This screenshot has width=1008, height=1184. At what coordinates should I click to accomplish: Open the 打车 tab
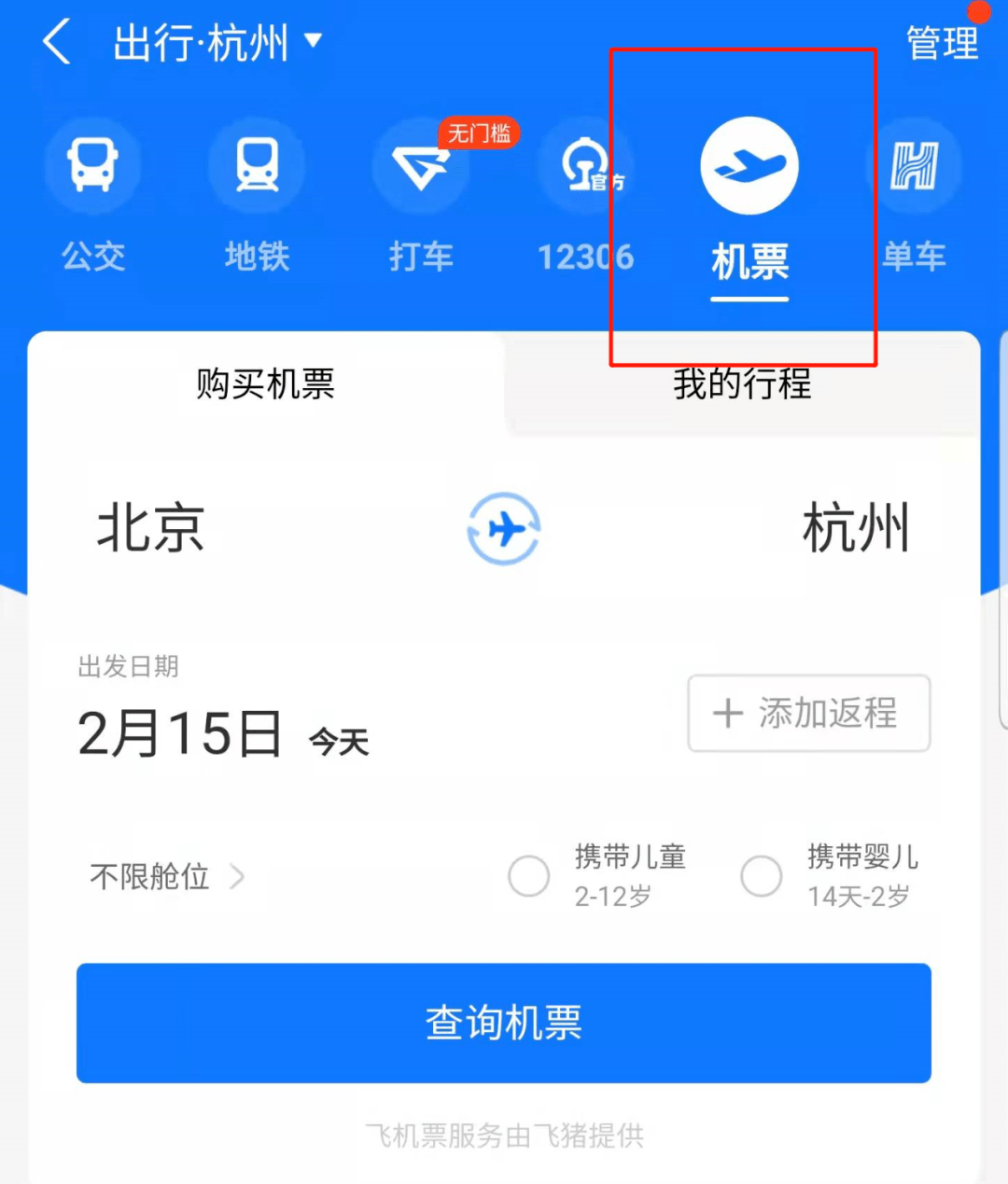coord(421,196)
